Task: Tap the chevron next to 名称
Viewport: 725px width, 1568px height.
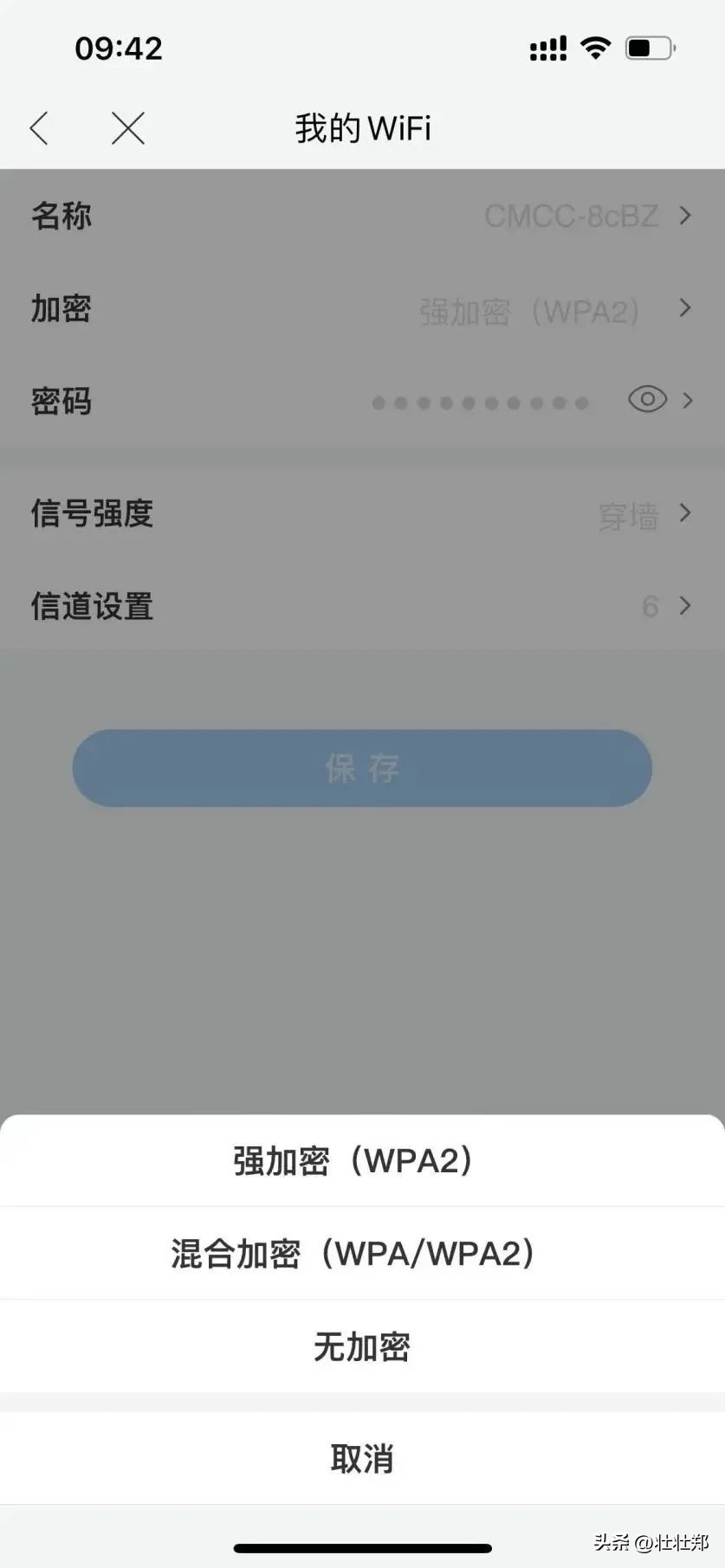Action: pyautogui.click(x=685, y=216)
